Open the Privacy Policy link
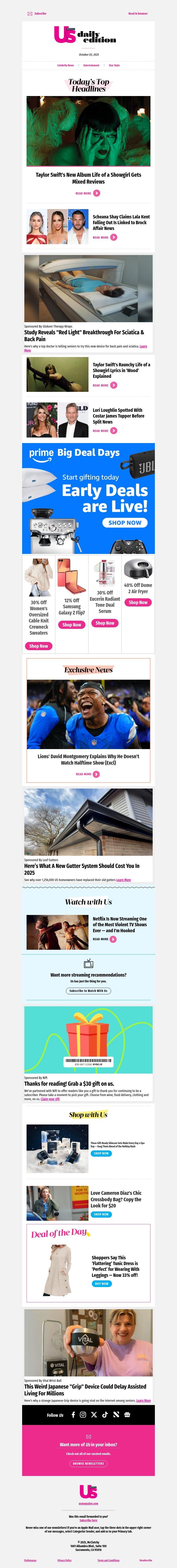Viewport: 177px width, 1568px height. coord(64,1560)
